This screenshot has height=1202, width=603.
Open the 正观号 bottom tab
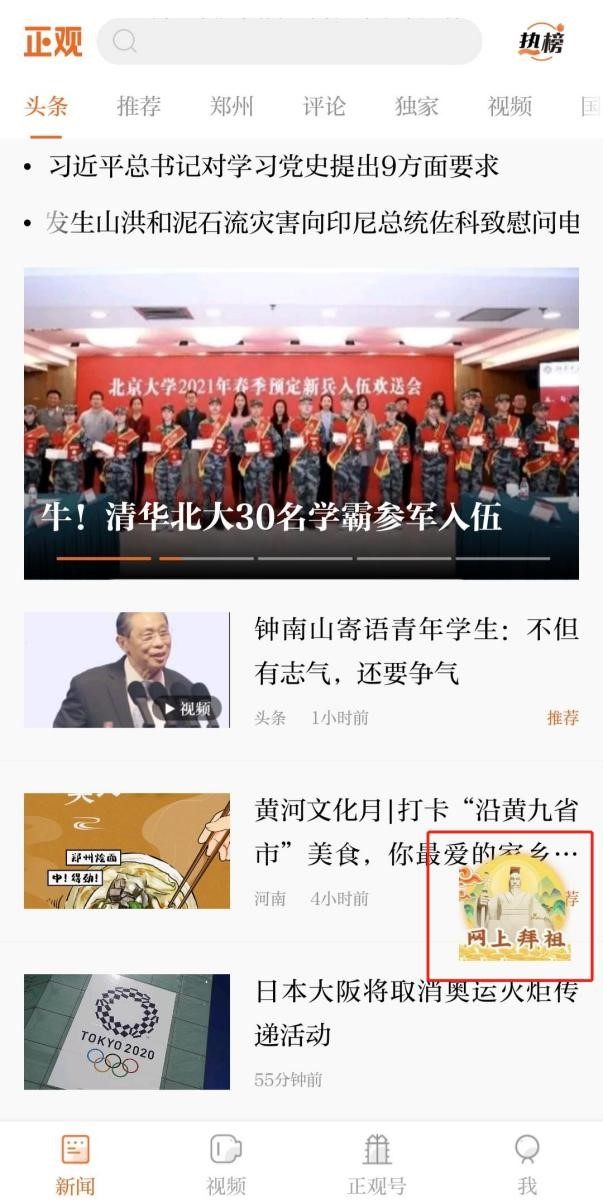[x=376, y=1163]
